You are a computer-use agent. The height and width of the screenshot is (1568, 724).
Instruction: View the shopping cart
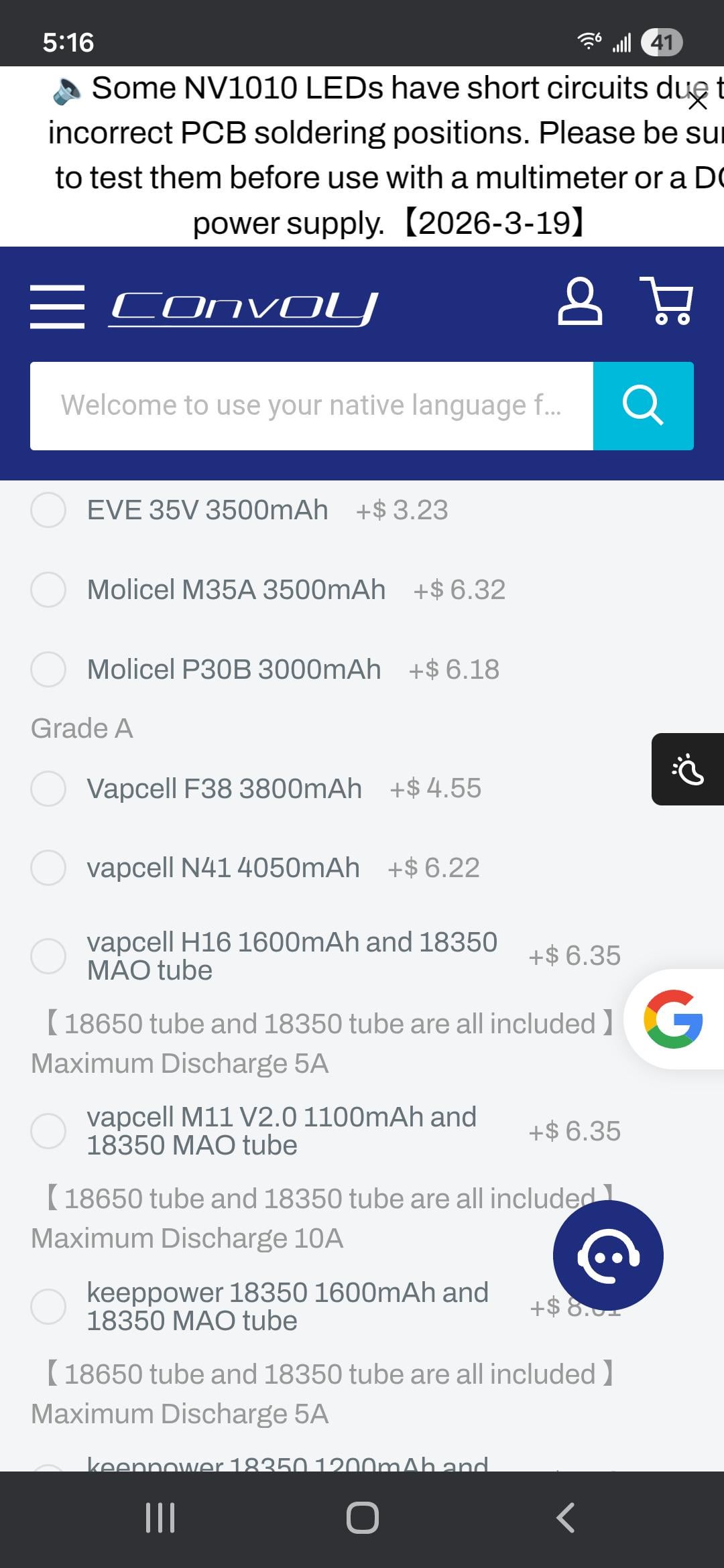(666, 301)
